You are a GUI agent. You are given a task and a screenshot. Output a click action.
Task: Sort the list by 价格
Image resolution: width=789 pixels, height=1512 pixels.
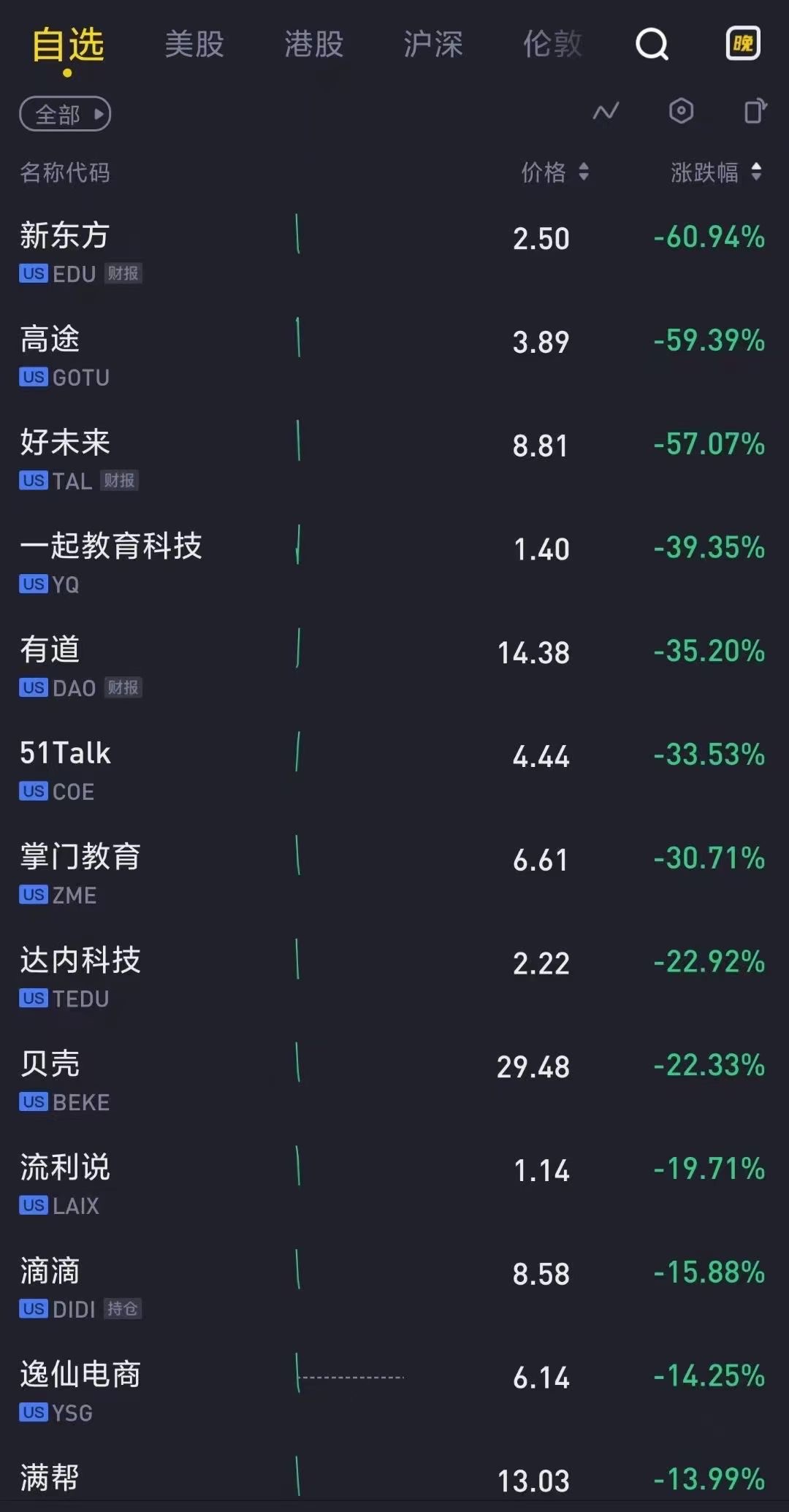[x=555, y=172]
